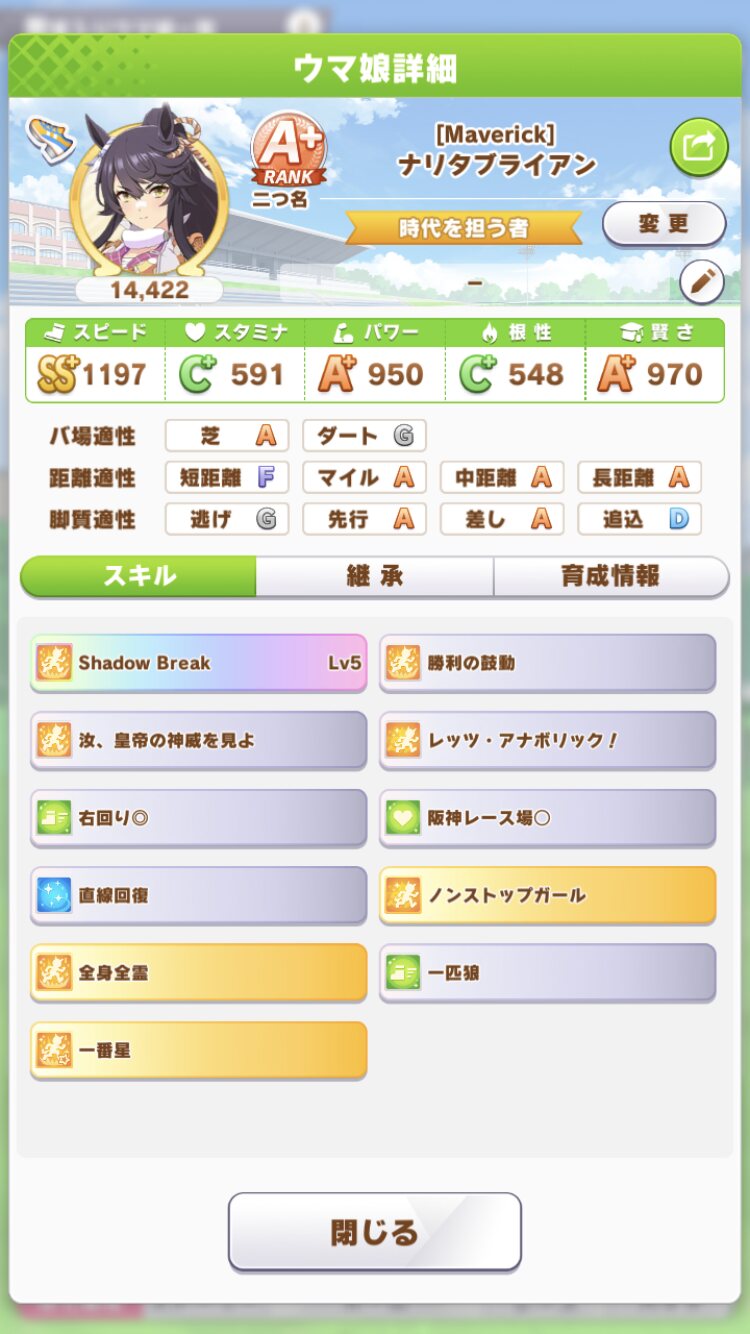The width and height of the screenshot is (750, 1334).
Task: Open the 直線回復 skill
Action: click(x=199, y=895)
